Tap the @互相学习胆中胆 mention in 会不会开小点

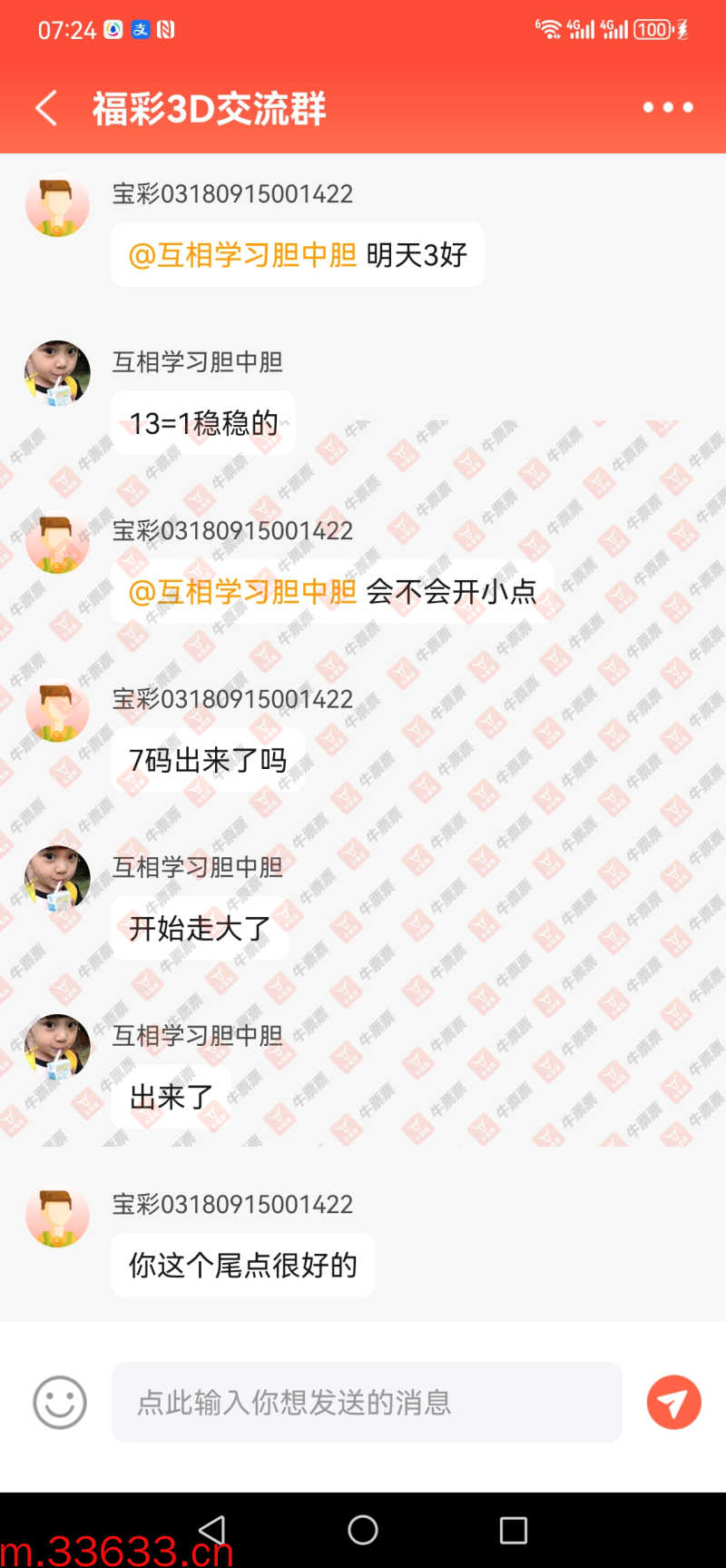(243, 592)
